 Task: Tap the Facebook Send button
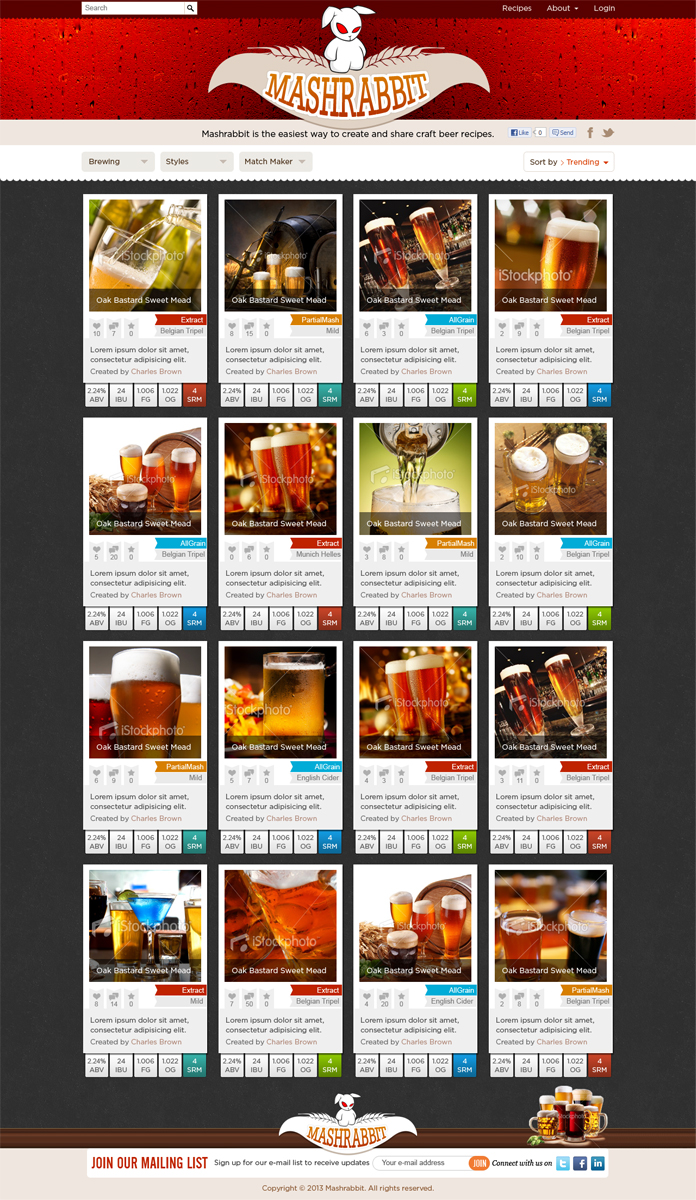click(563, 133)
